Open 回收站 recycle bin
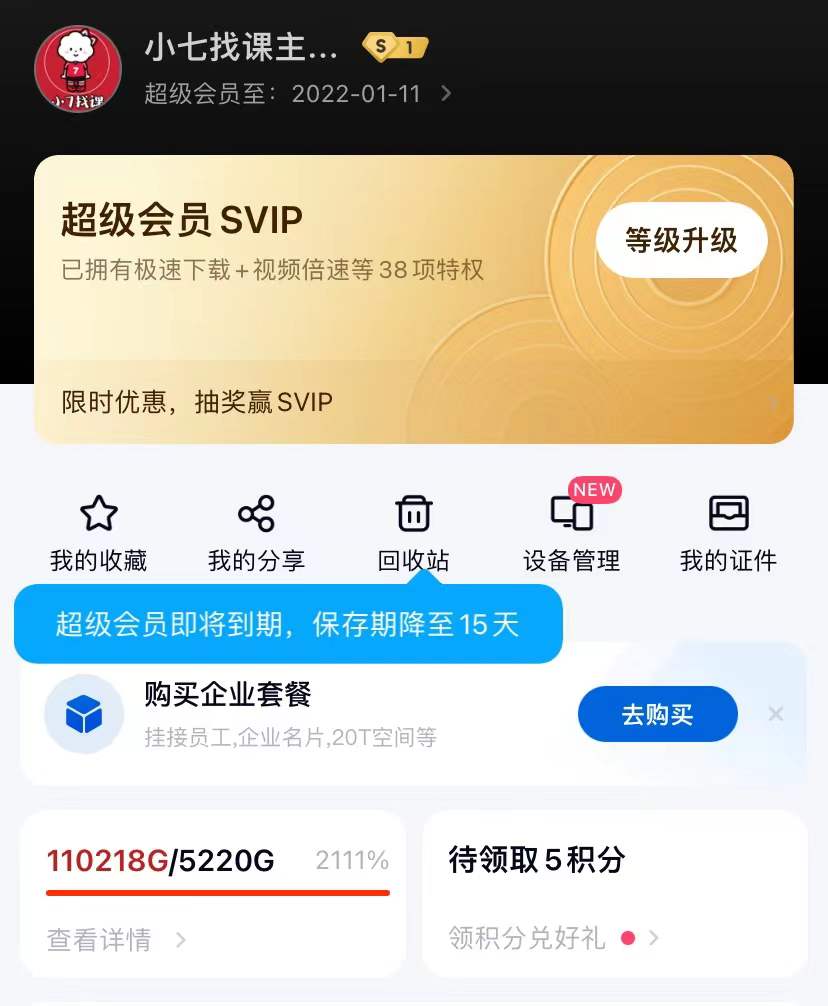The image size is (828, 1006). (x=413, y=534)
